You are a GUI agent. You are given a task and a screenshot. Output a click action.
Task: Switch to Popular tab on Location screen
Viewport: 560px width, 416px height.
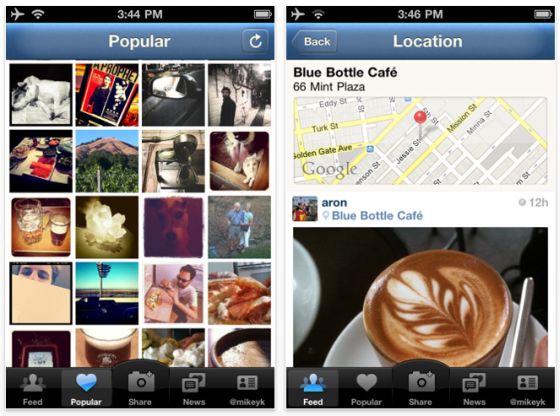[366, 389]
